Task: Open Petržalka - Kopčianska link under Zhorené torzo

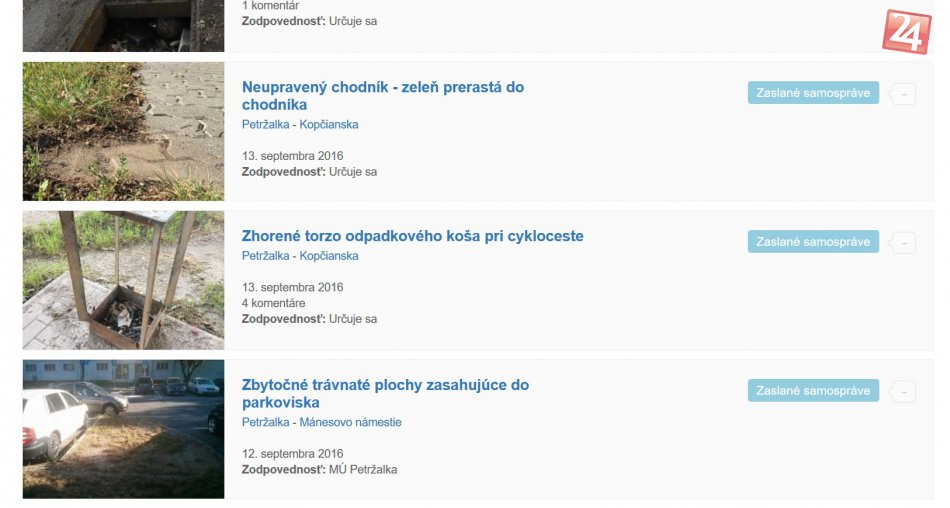Action: (299, 256)
